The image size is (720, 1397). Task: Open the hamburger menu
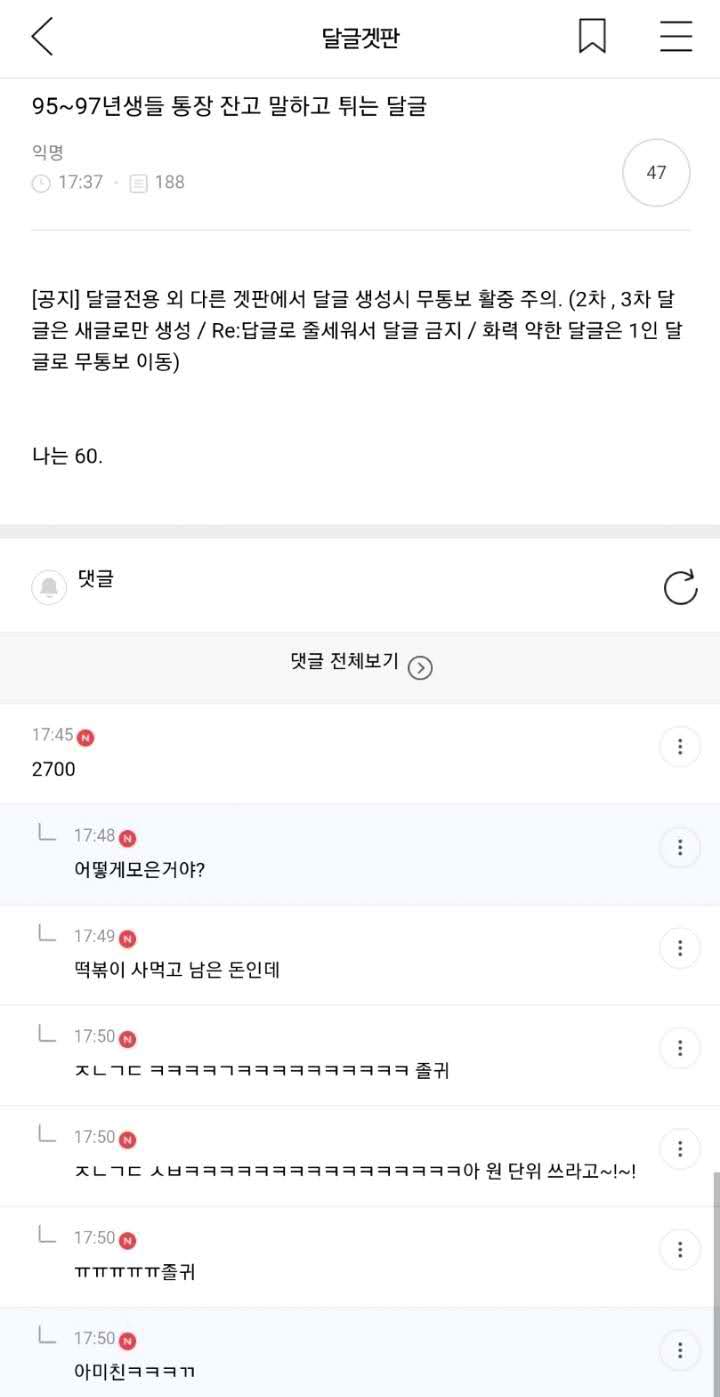click(676, 37)
